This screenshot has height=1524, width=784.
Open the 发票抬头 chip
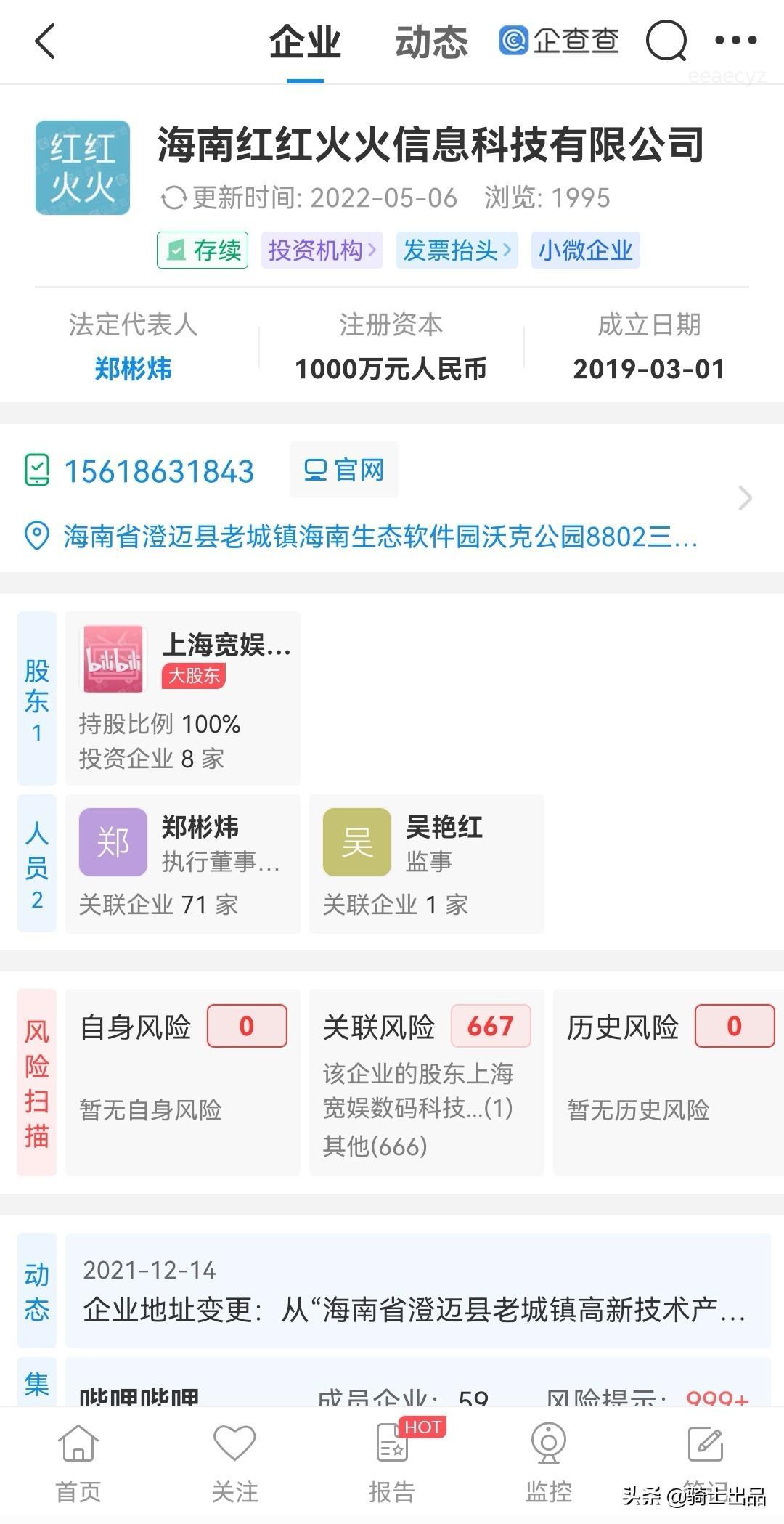[457, 250]
